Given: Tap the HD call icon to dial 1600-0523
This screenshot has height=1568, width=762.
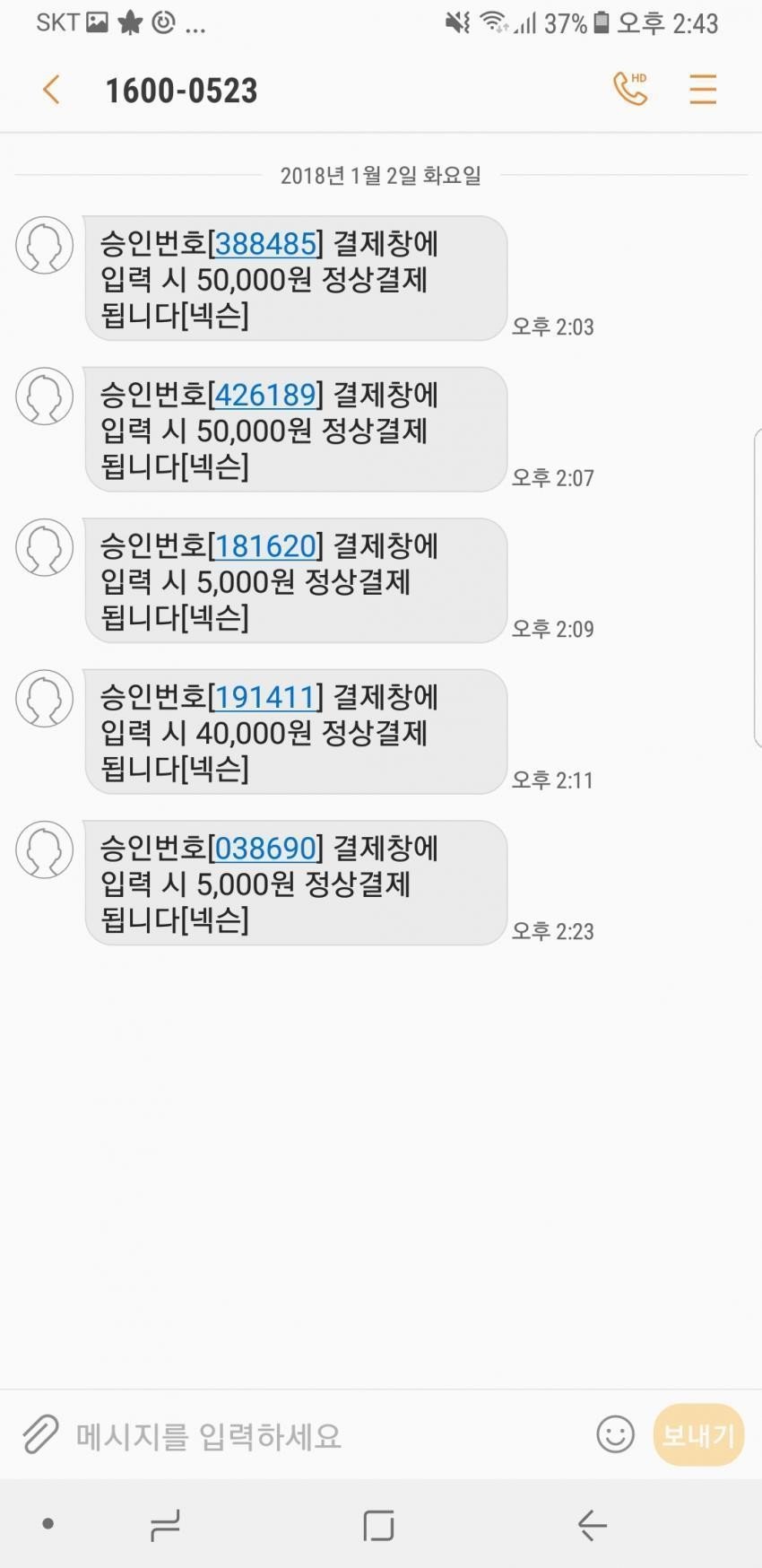Looking at the screenshot, I should pos(630,89).
